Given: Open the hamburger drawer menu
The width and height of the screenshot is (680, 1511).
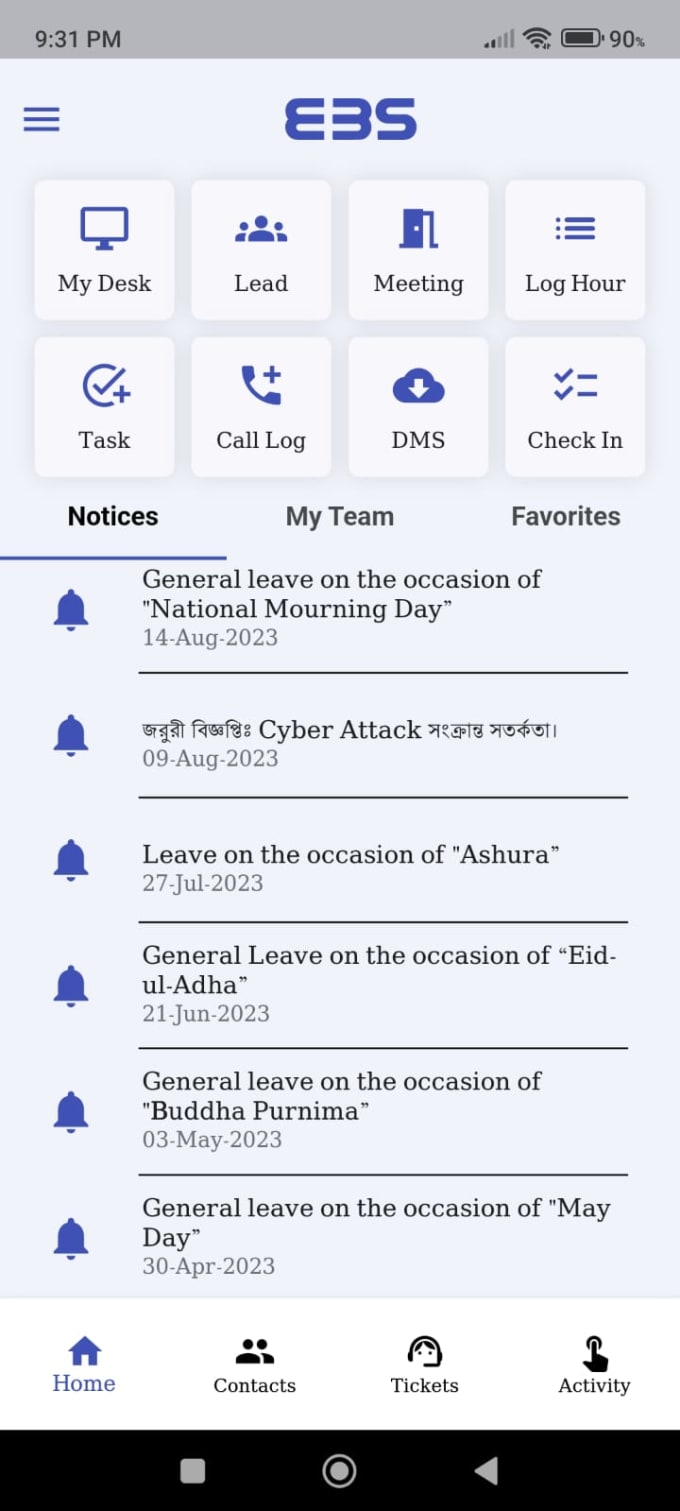Looking at the screenshot, I should (x=42, y=120).
